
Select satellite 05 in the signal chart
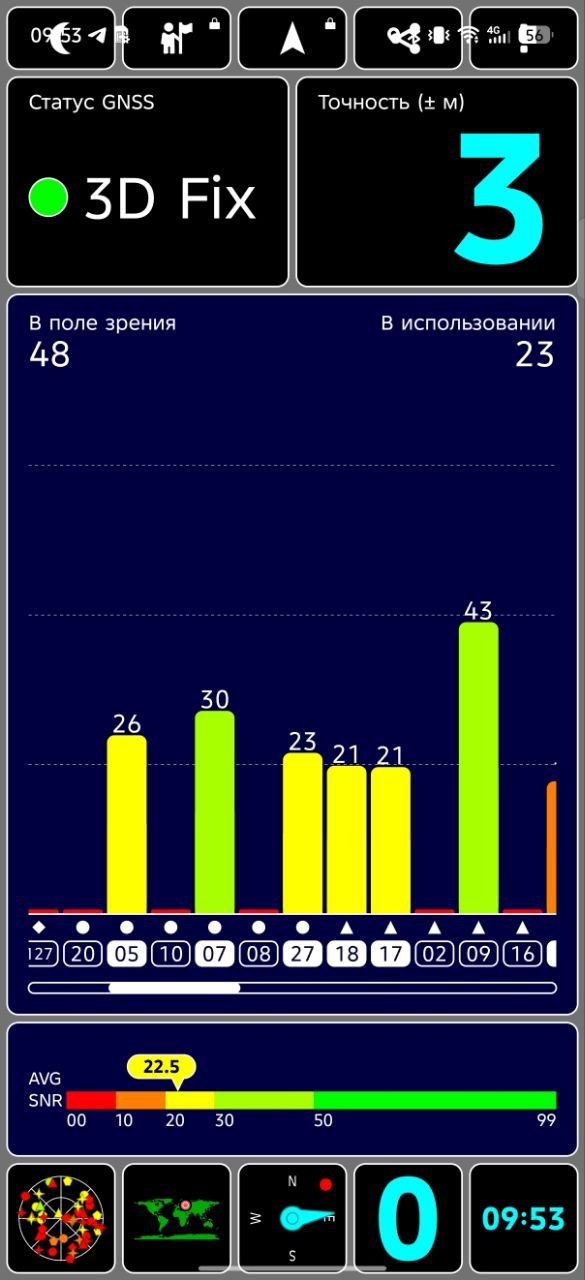127,954
